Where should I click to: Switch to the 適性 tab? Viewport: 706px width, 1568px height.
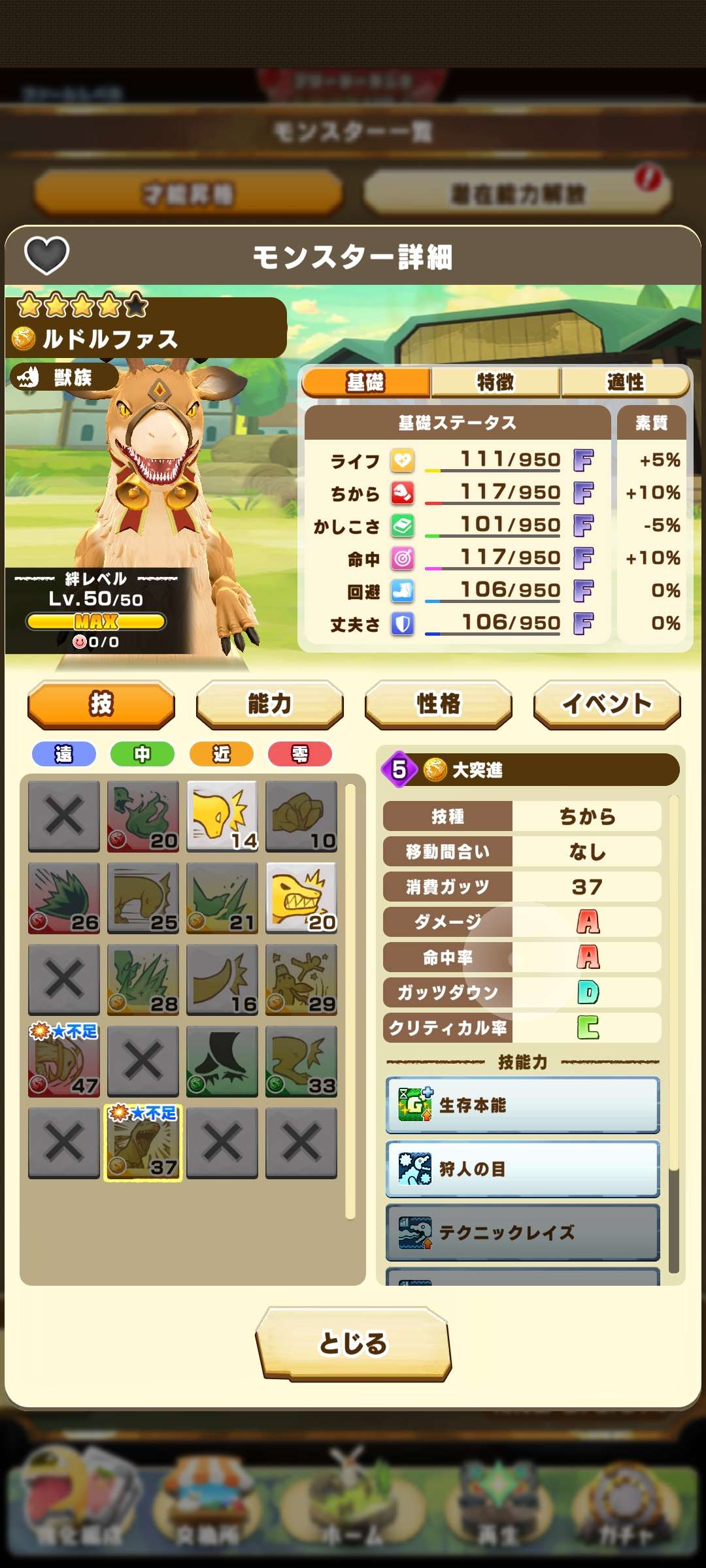[x=625, y=382]
